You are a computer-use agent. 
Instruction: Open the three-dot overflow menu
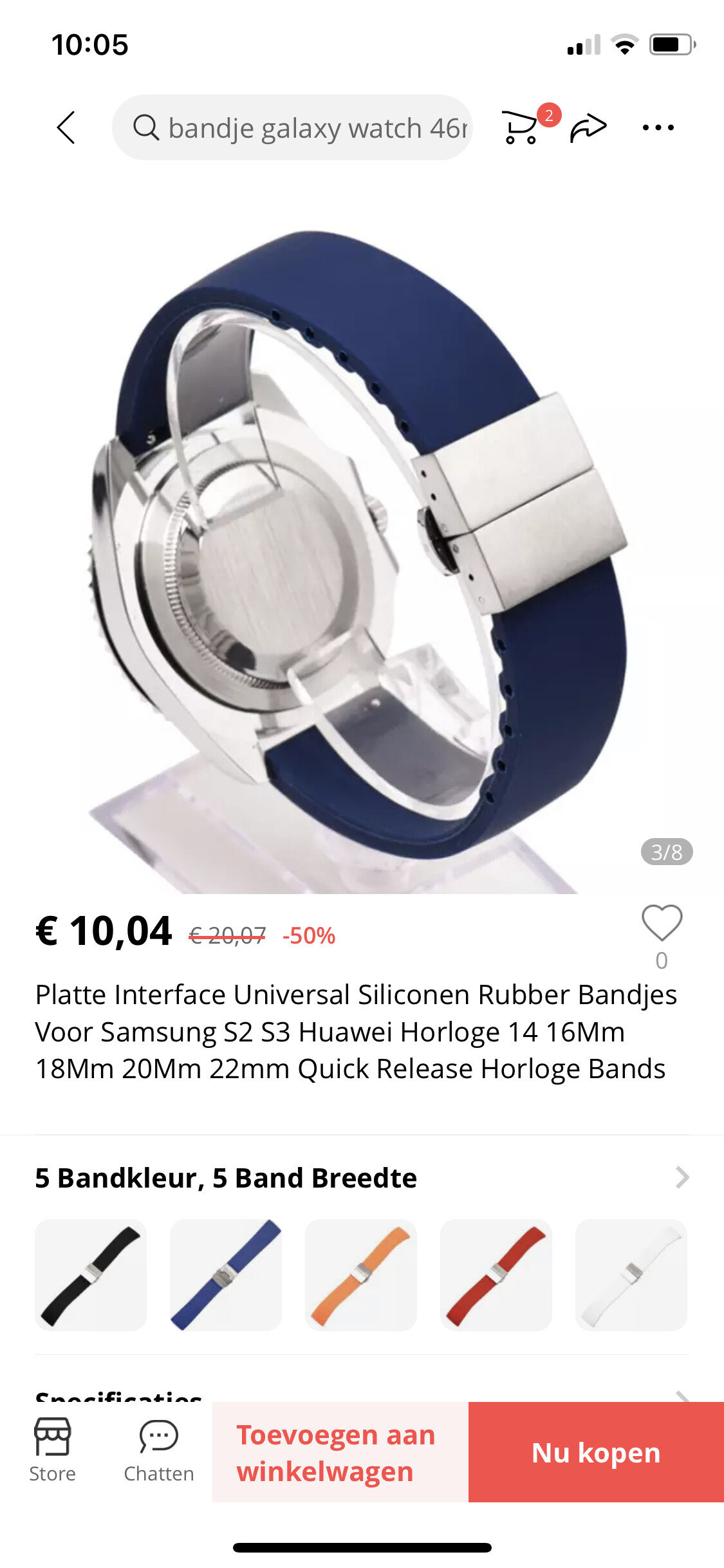click(658, 127)
